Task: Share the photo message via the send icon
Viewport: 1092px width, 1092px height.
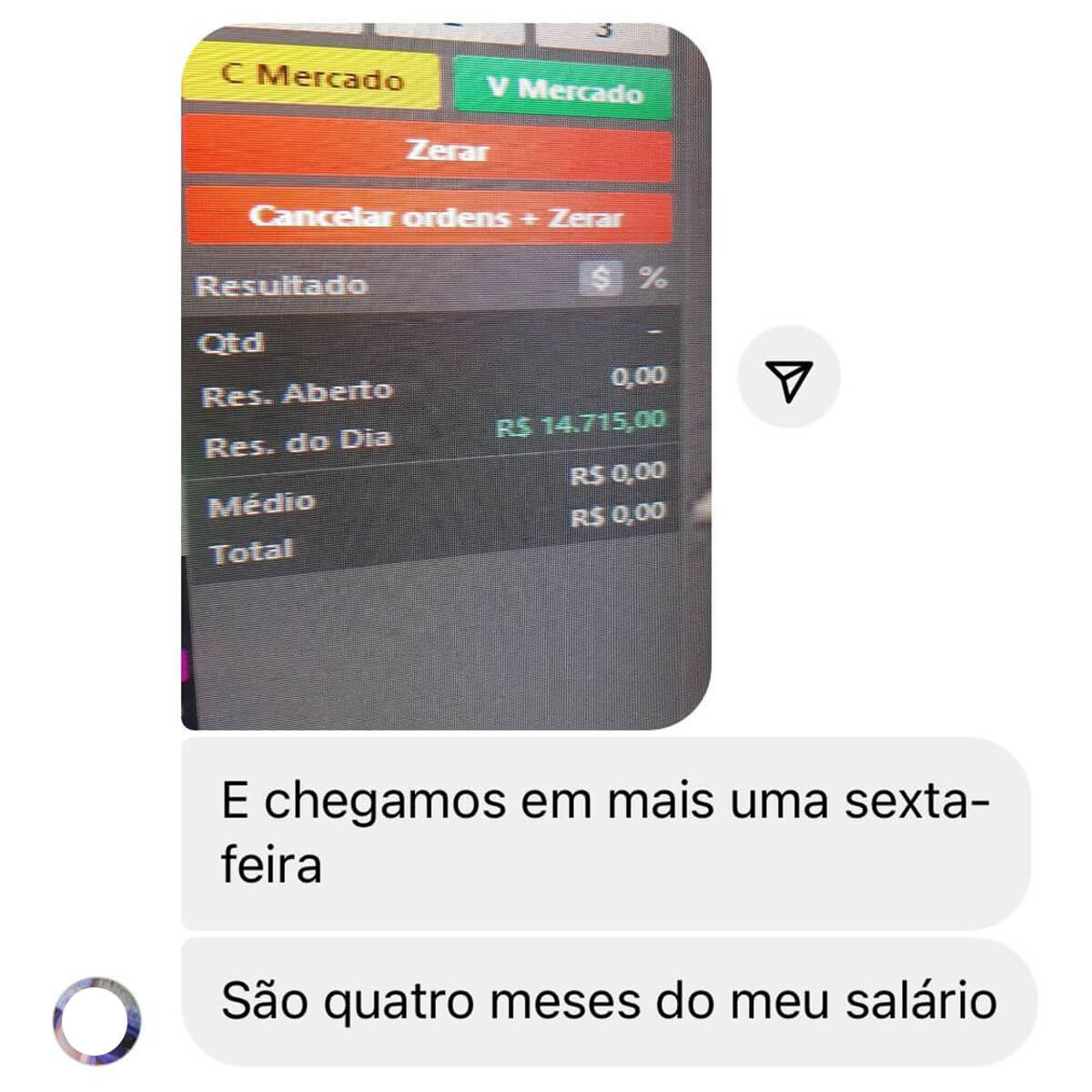Action: tap(788, 378)
